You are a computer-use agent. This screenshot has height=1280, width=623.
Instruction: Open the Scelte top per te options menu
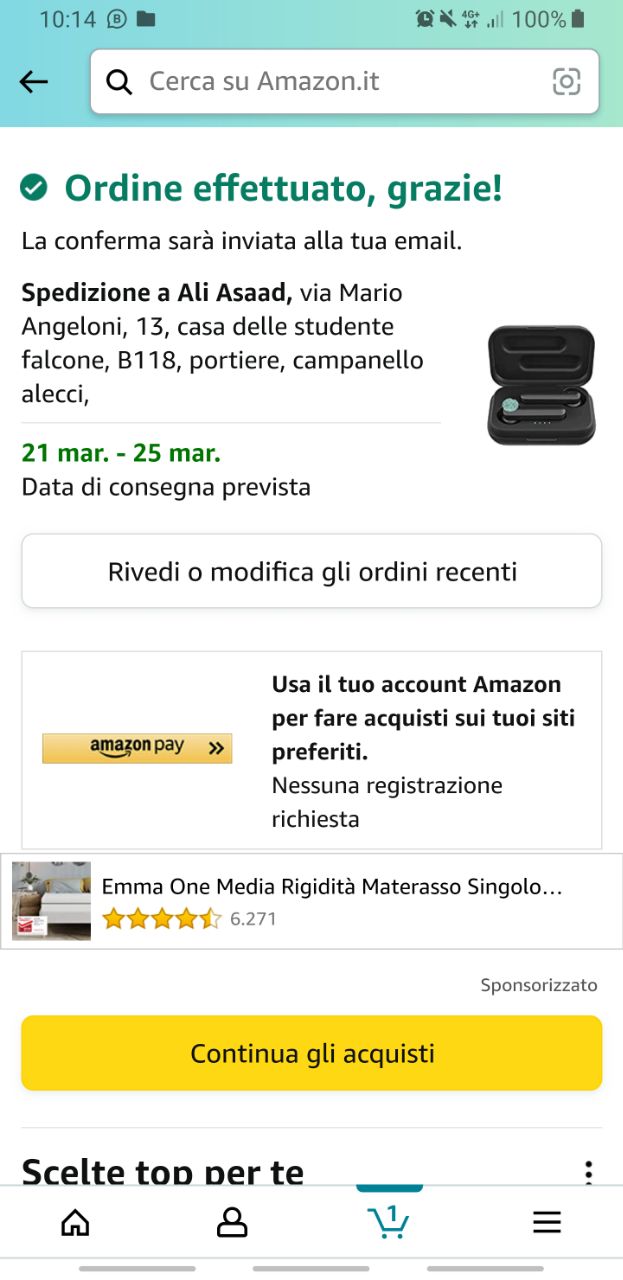point(589,1172)
